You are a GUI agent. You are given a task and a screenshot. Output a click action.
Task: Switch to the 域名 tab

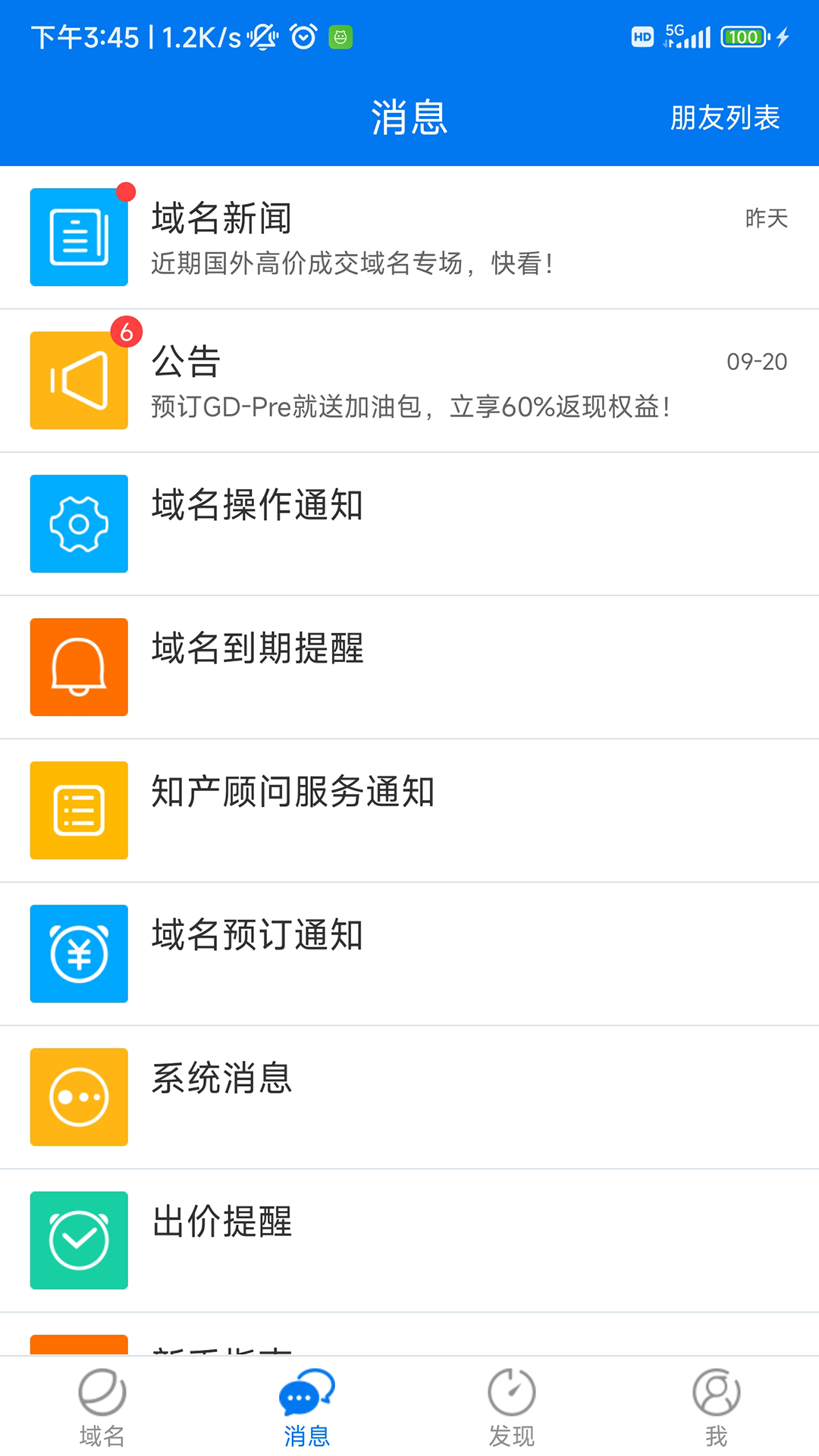coord(102,1407)
